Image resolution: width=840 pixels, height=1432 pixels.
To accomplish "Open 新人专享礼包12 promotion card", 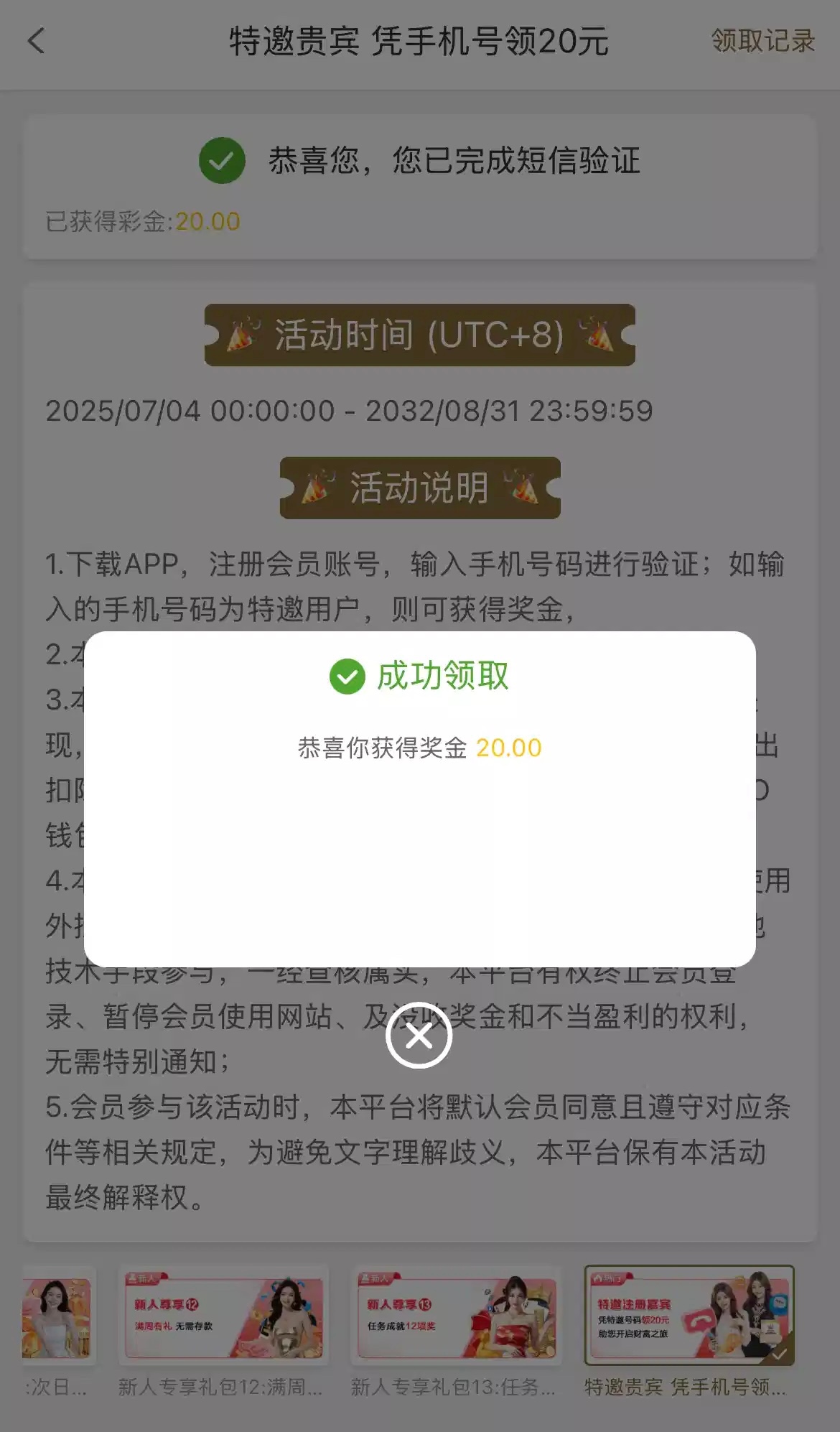I will (223, 1316).
